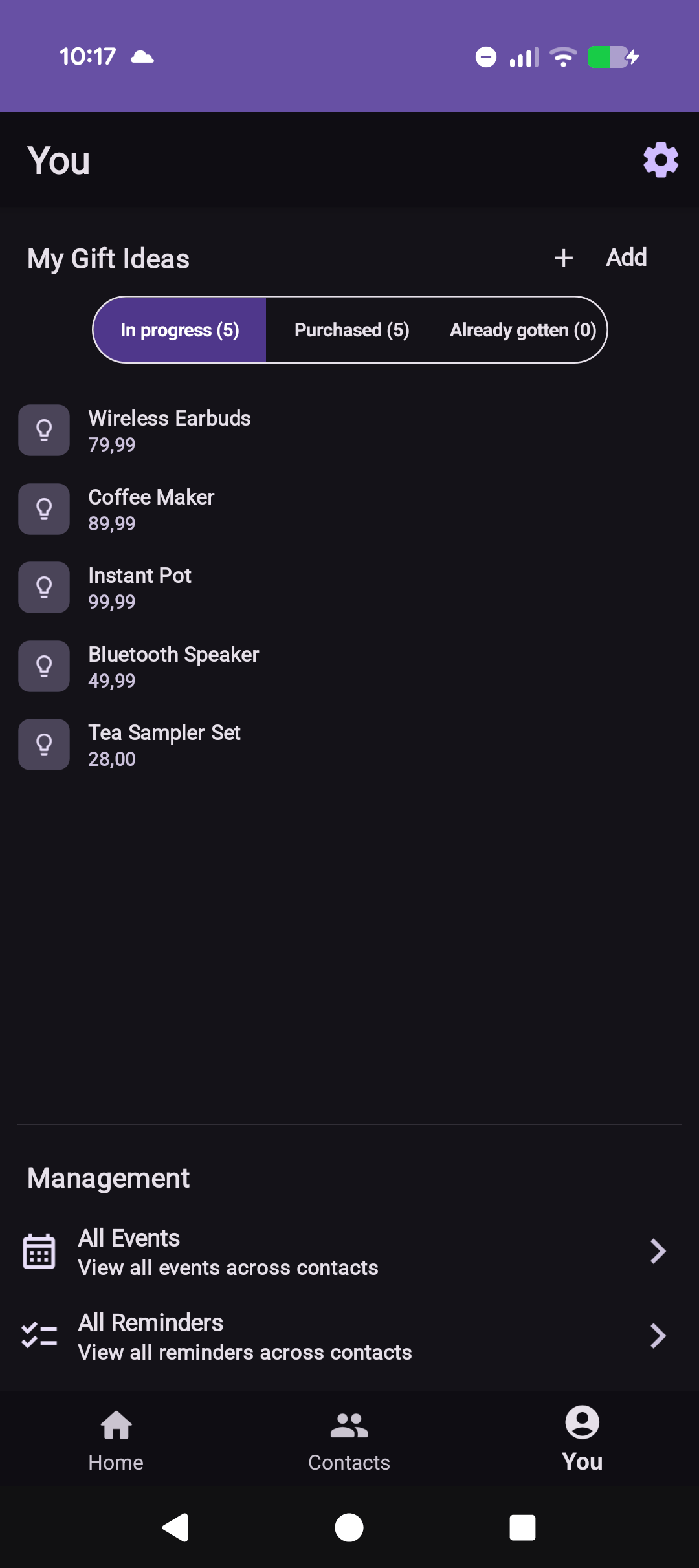Select the lightbulb icon for Tea Sampler Set
The image size is (699, 1568).
(x=43, y=744)
